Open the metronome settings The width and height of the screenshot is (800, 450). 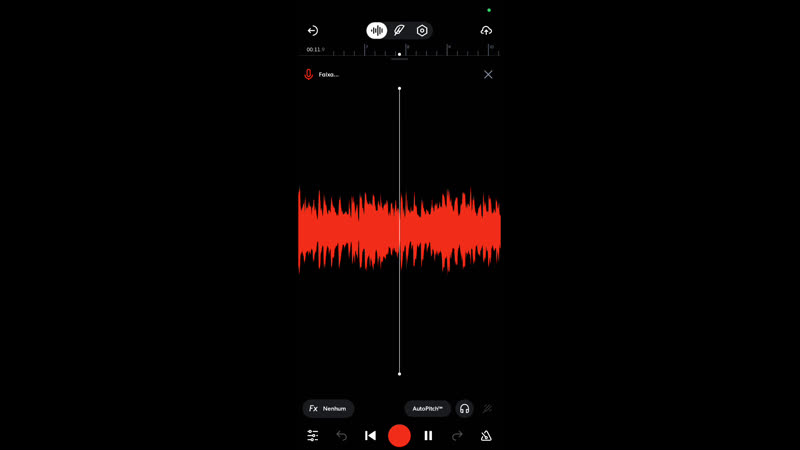point(486,435)
